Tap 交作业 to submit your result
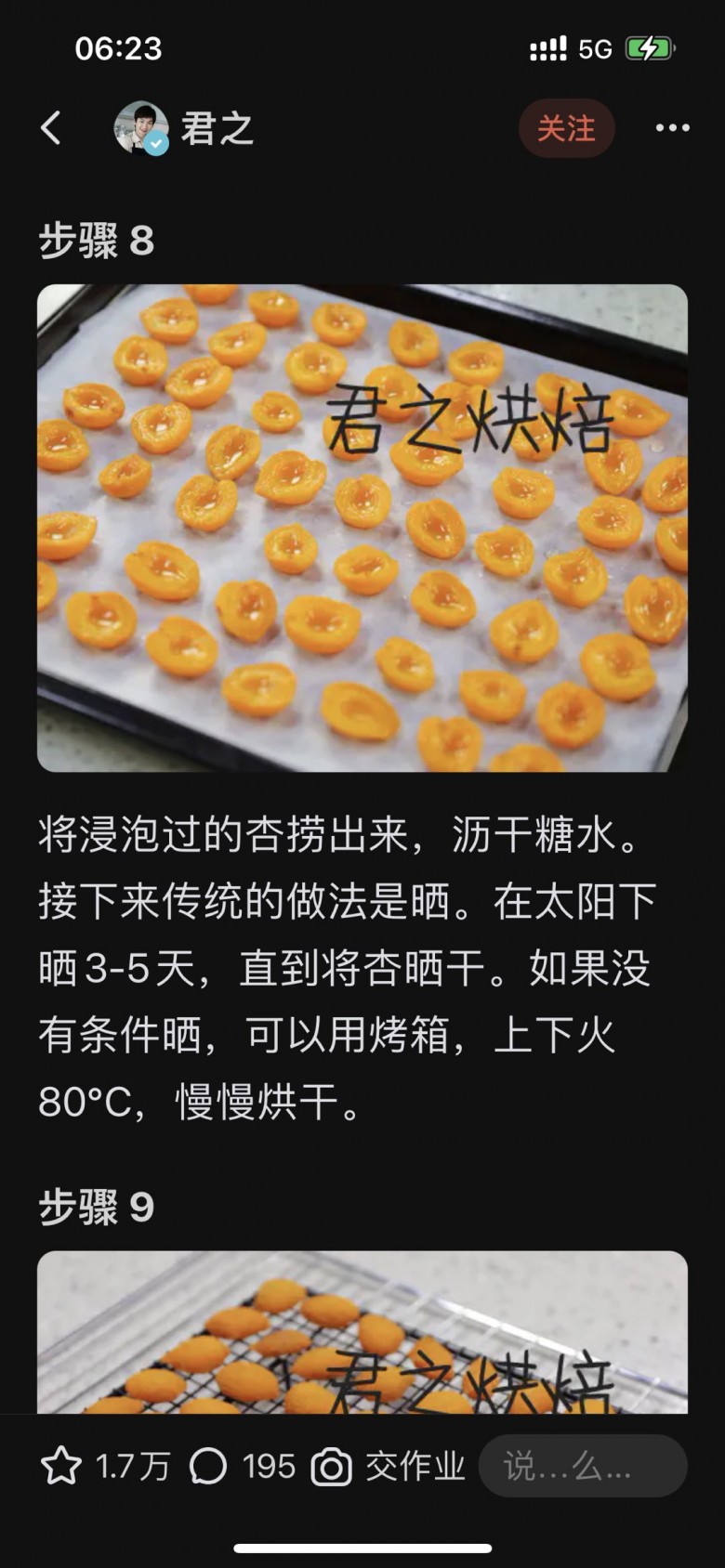The width and height of the screenshot is (725, 1568). pyautogui.click(x=389, y=1467)
